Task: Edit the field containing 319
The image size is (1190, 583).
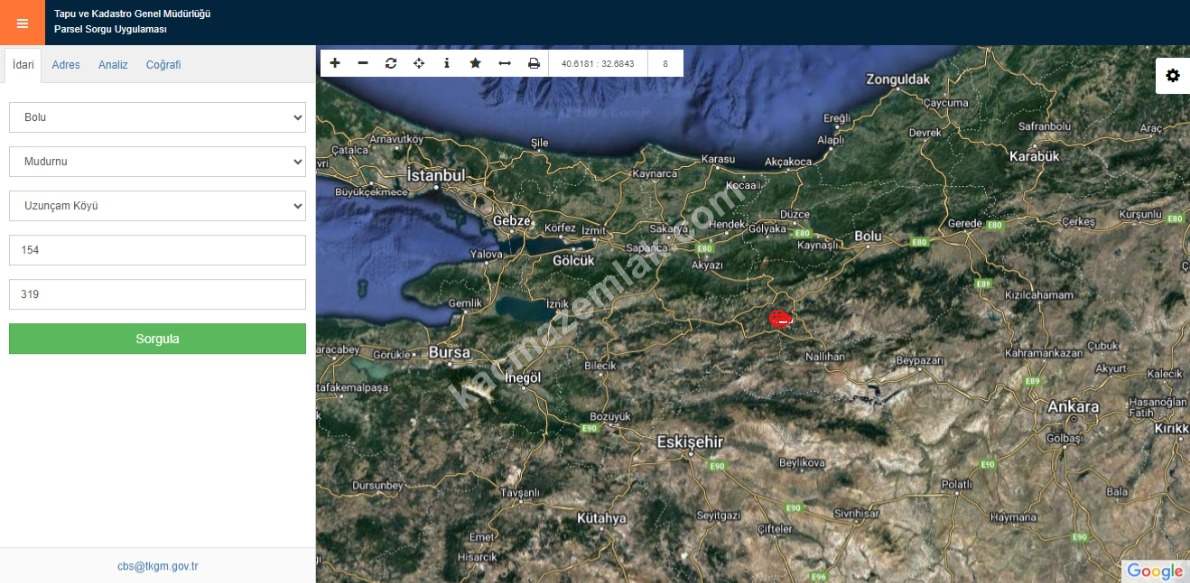Action: tap(157, 294)
